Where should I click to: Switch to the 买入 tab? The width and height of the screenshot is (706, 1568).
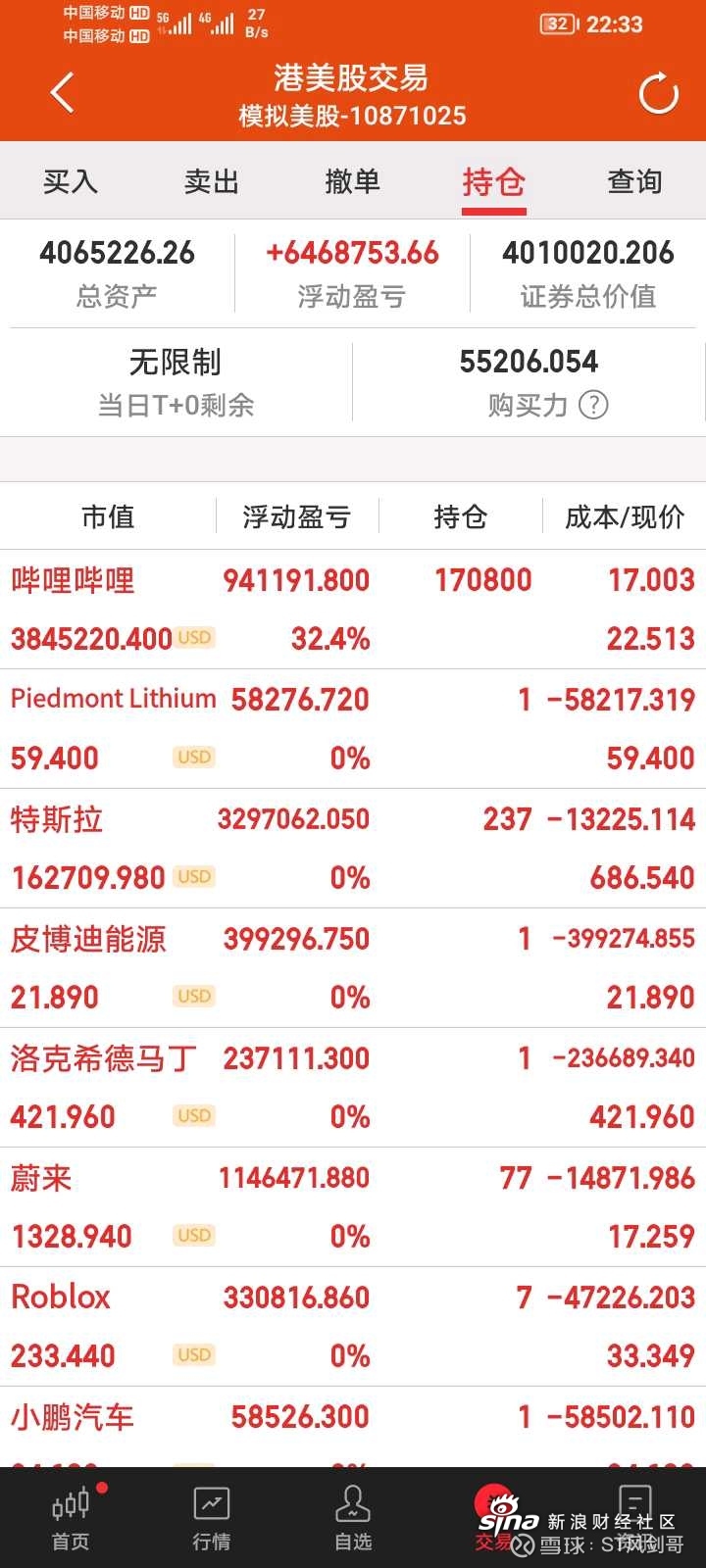(71, 181)
